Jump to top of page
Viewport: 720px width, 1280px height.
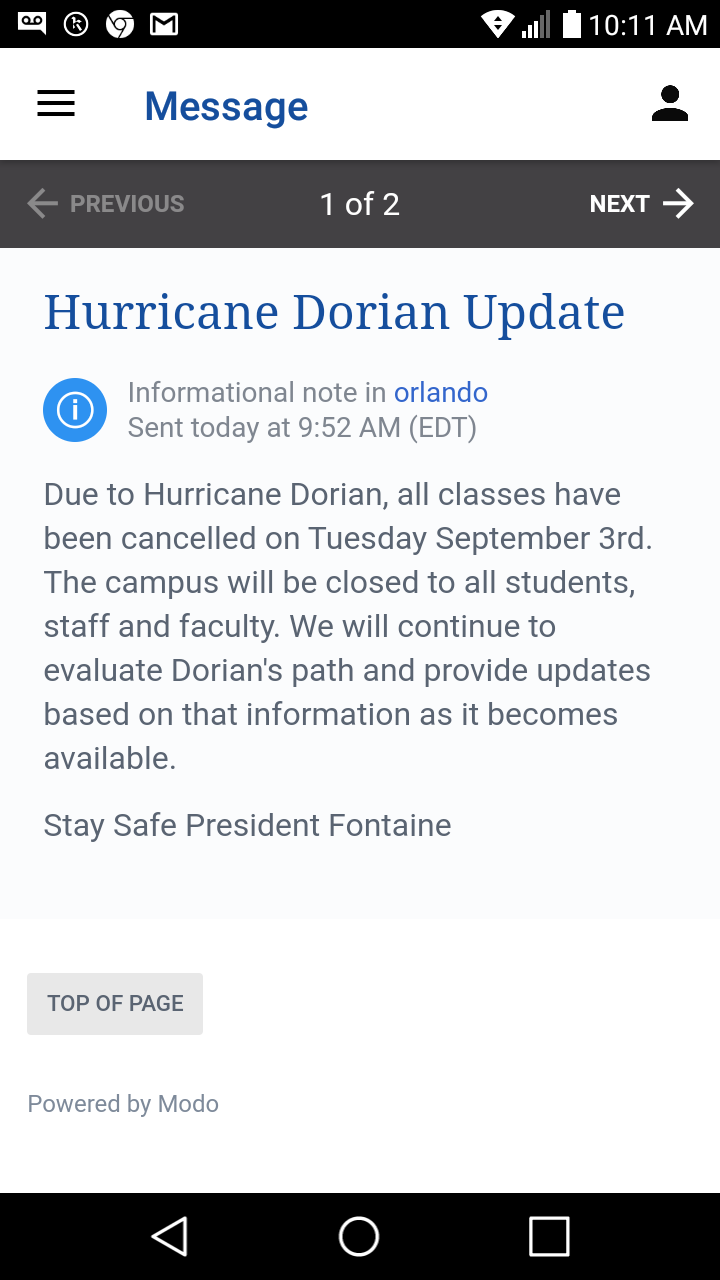tap(115, 1003)
